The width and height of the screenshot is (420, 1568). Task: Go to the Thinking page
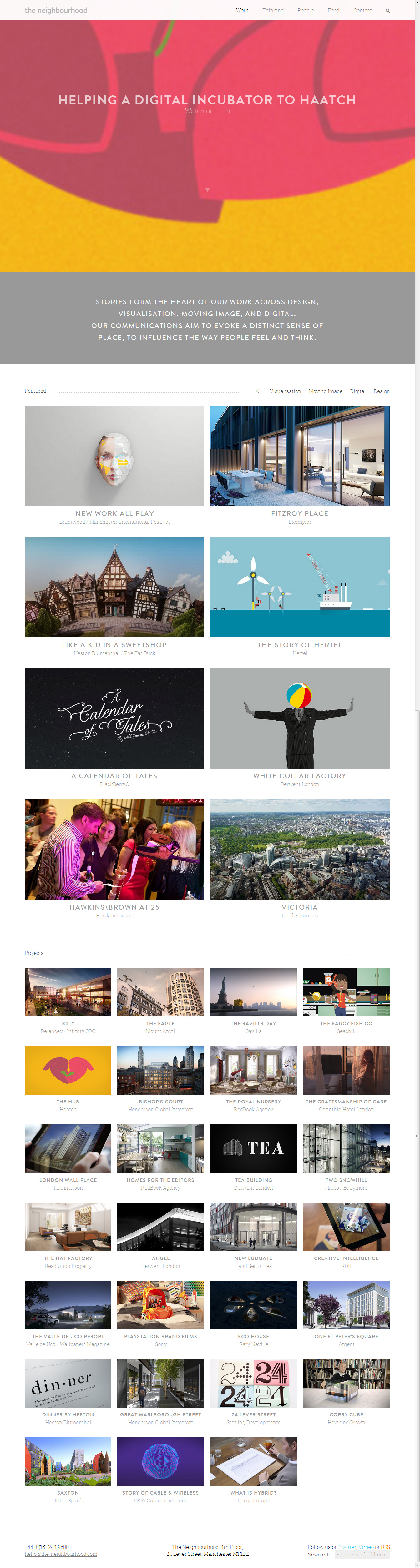[273, 10]
